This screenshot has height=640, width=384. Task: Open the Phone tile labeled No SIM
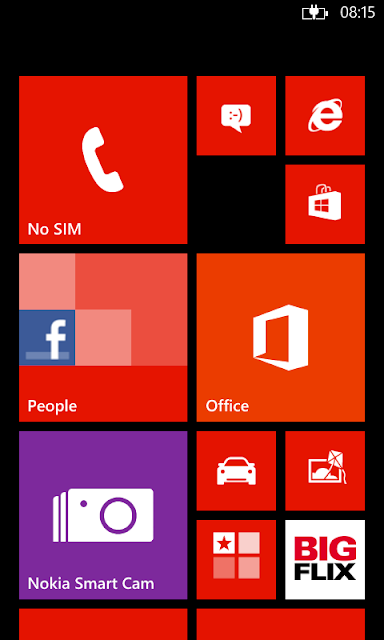click(103, 160)
